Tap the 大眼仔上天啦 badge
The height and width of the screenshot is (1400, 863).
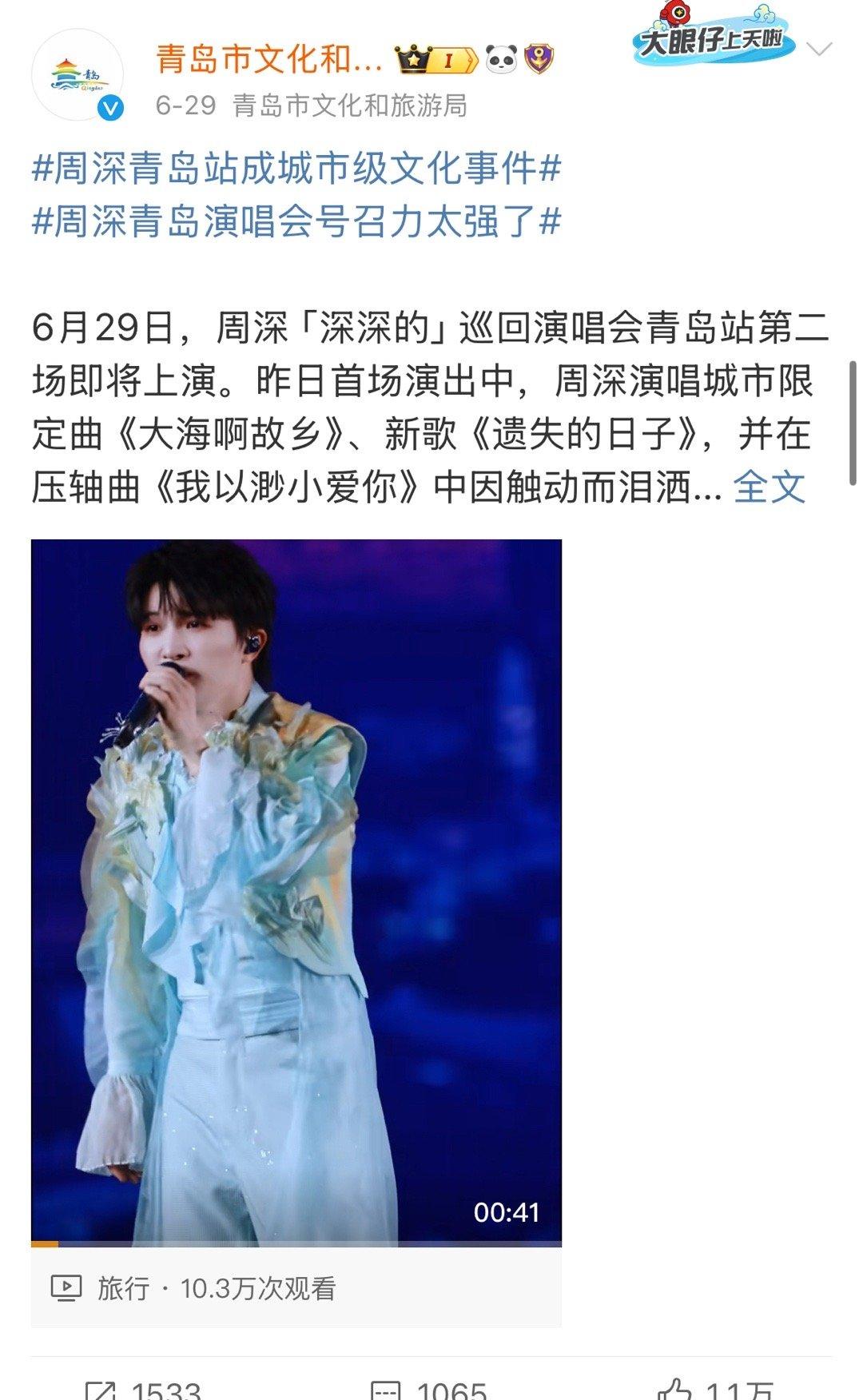714,34
